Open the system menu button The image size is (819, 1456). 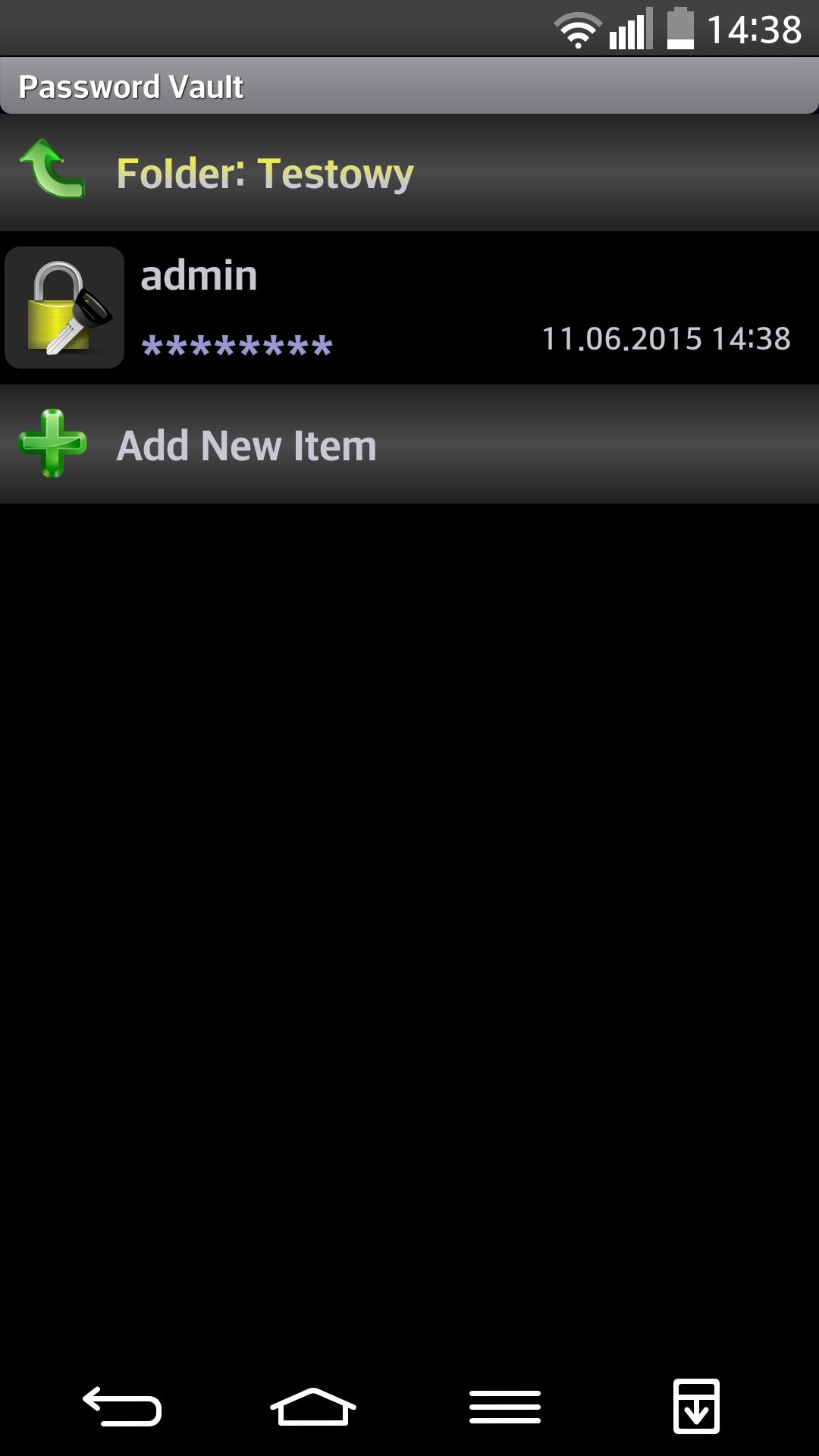tap(505, 1407)
